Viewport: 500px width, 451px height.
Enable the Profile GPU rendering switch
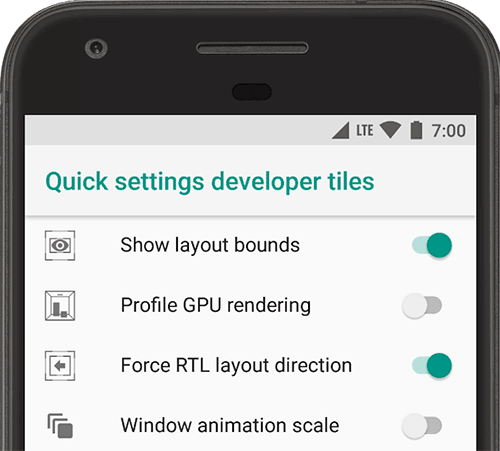pos(422,306)
